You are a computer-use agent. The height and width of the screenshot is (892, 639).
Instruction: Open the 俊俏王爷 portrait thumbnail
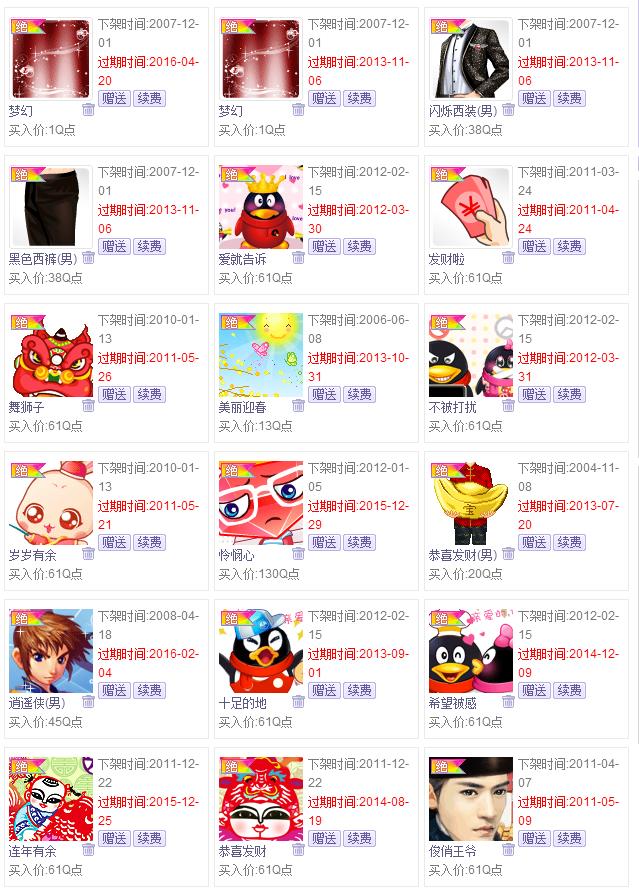click(x=471, y=799)
